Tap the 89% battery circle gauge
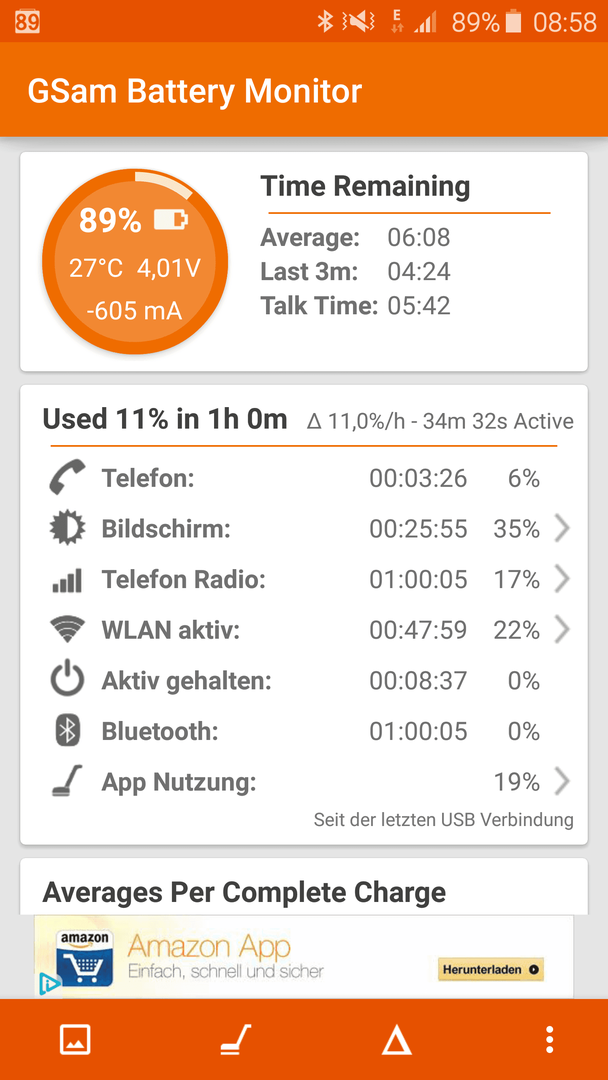 134,261
